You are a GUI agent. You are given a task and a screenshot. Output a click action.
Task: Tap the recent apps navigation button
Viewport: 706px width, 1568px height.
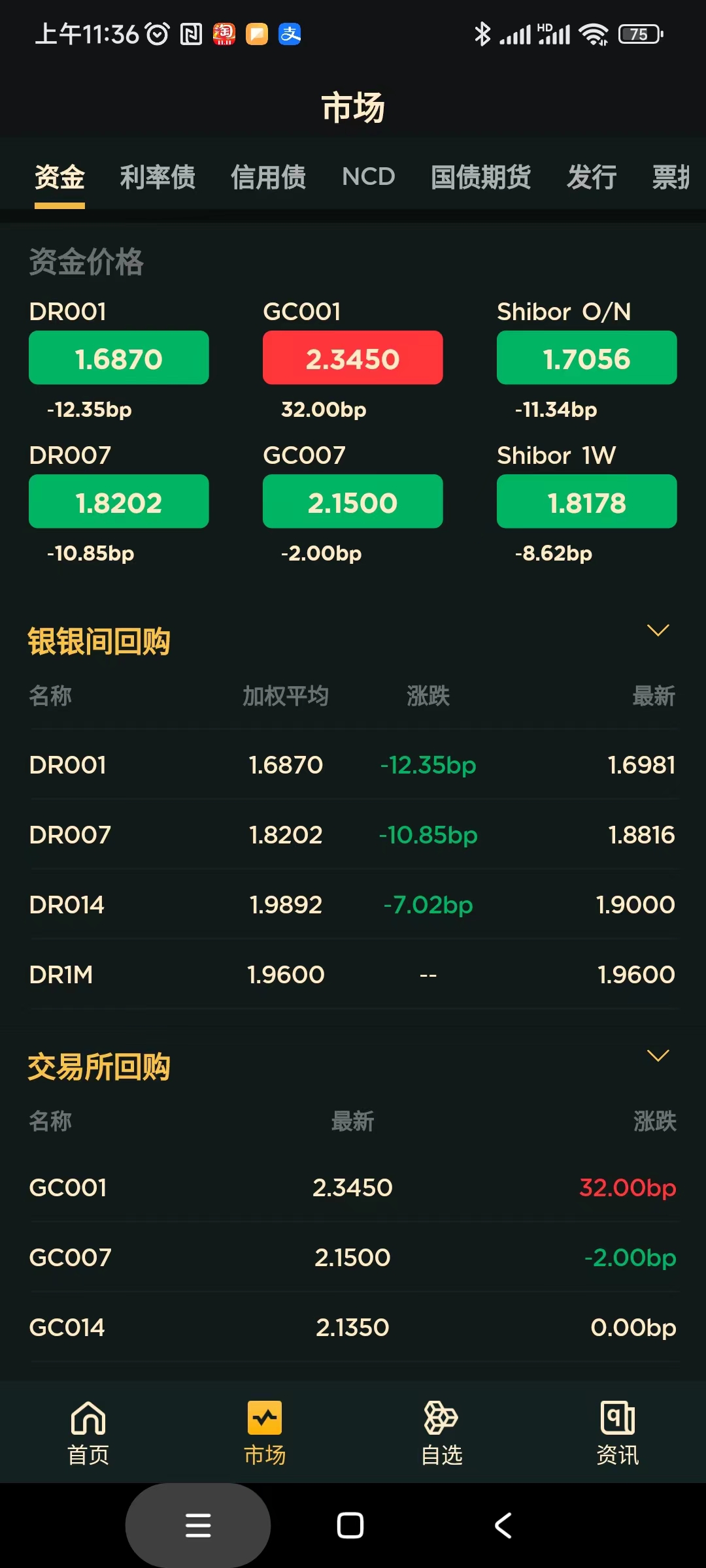197,1526
